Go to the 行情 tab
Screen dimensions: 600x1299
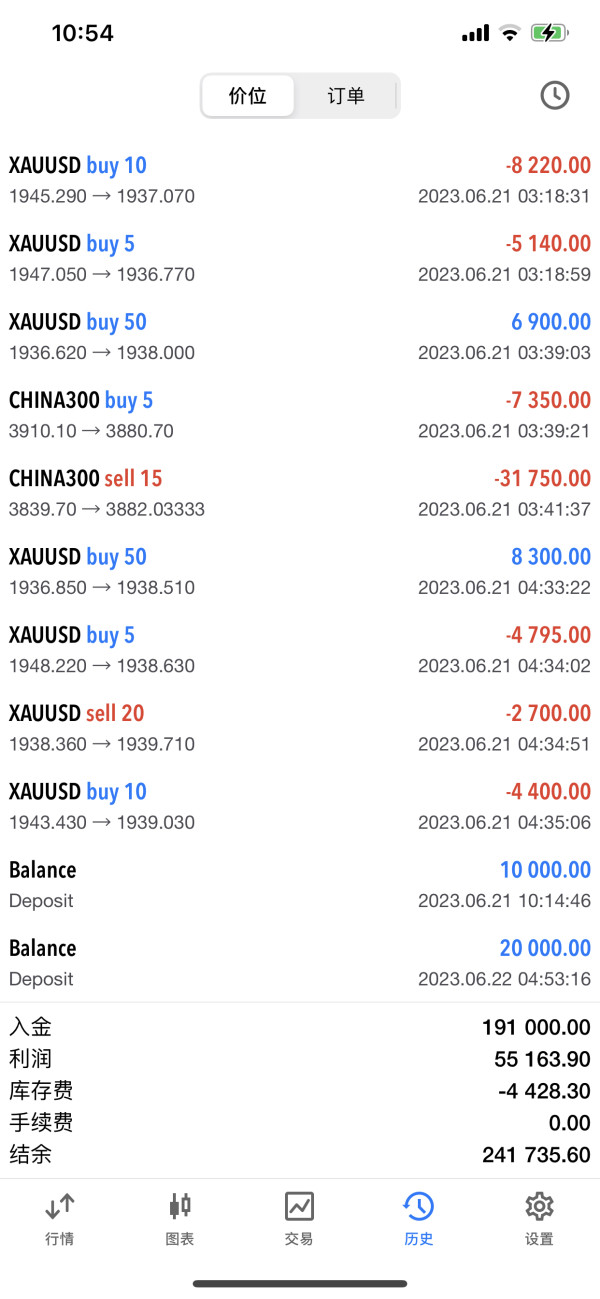pos(60,1218)
